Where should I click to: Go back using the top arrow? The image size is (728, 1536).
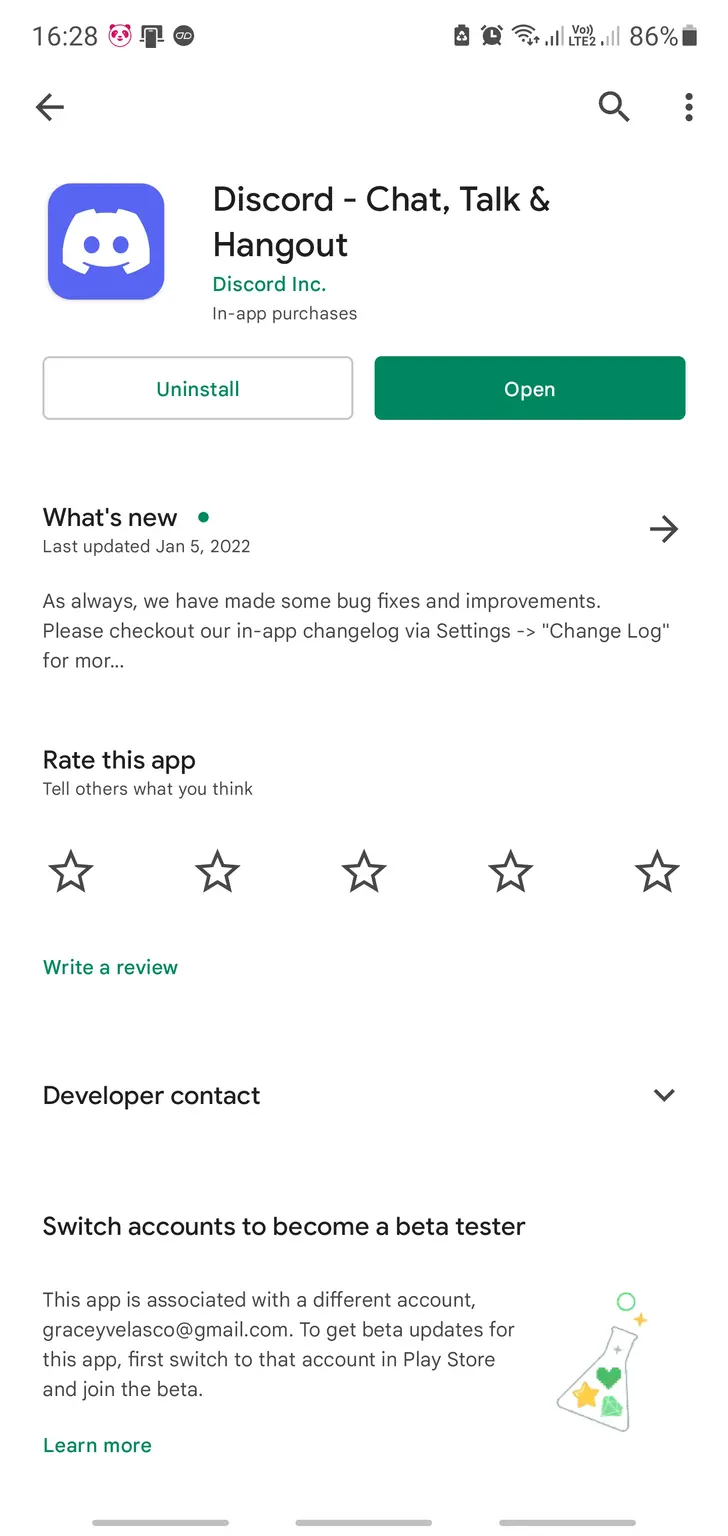49,107
